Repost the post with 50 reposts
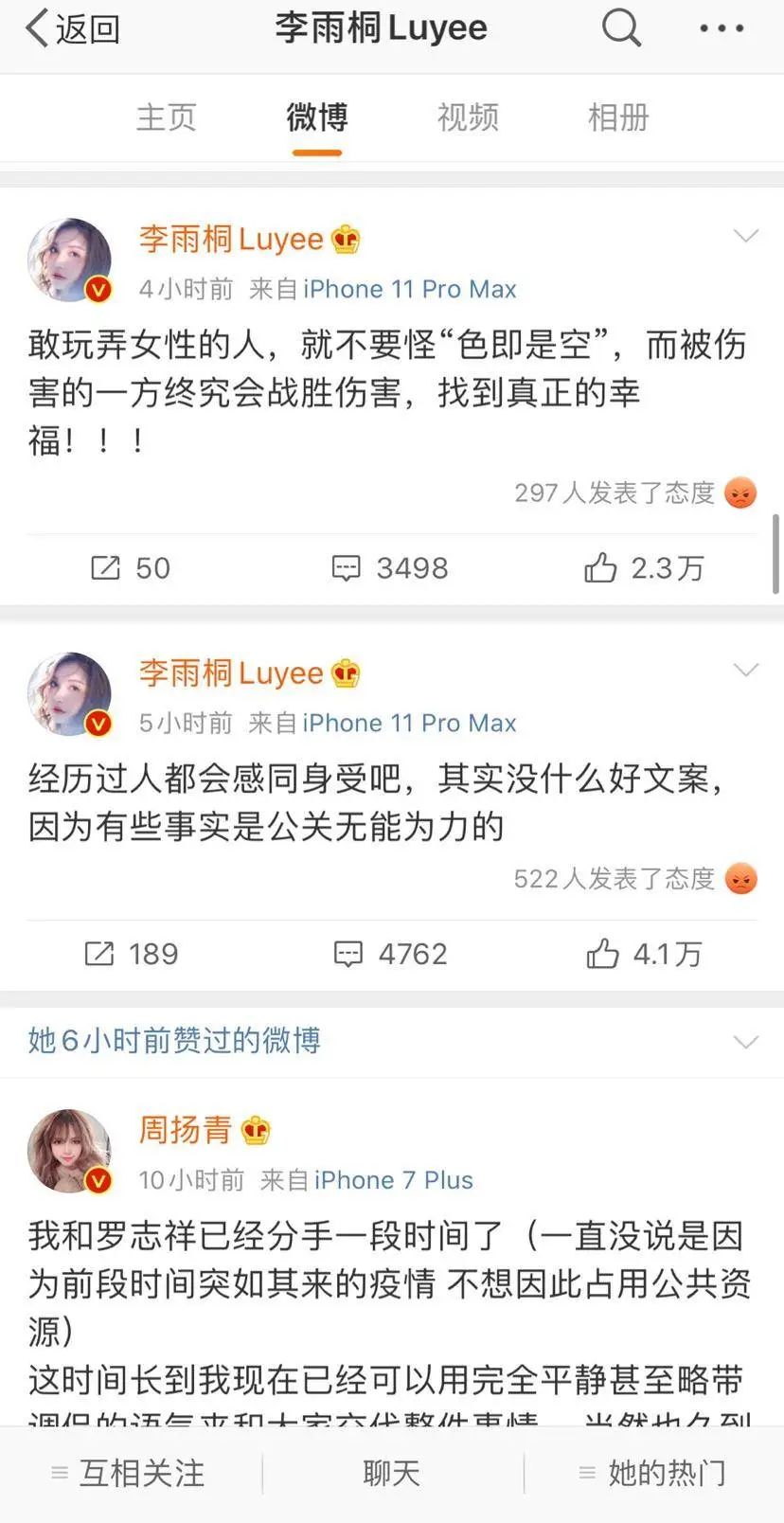The height and width of the screenshot is (1523, 784). click(131, 568)
